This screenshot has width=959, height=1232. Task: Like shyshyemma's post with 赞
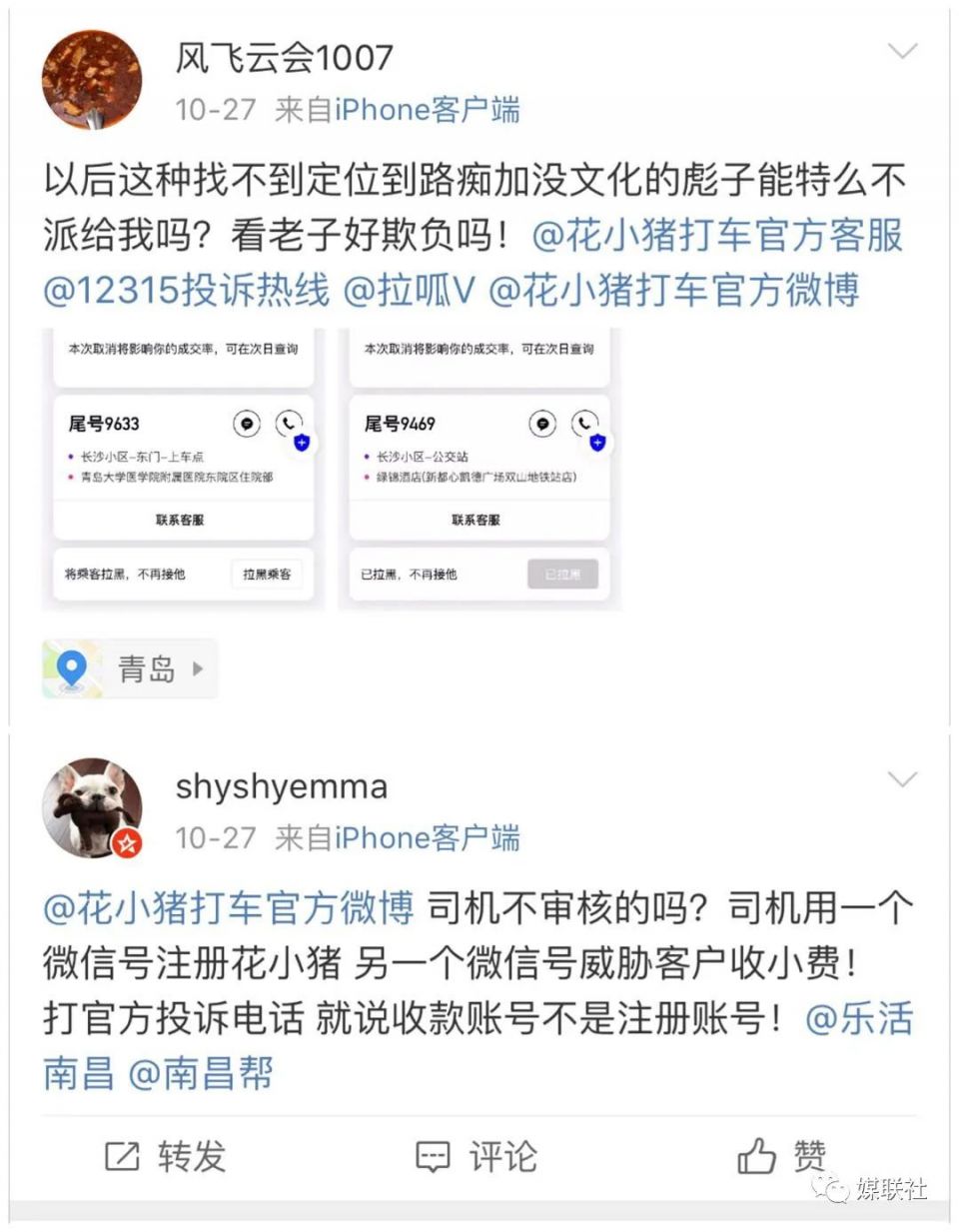[782, 1156]
